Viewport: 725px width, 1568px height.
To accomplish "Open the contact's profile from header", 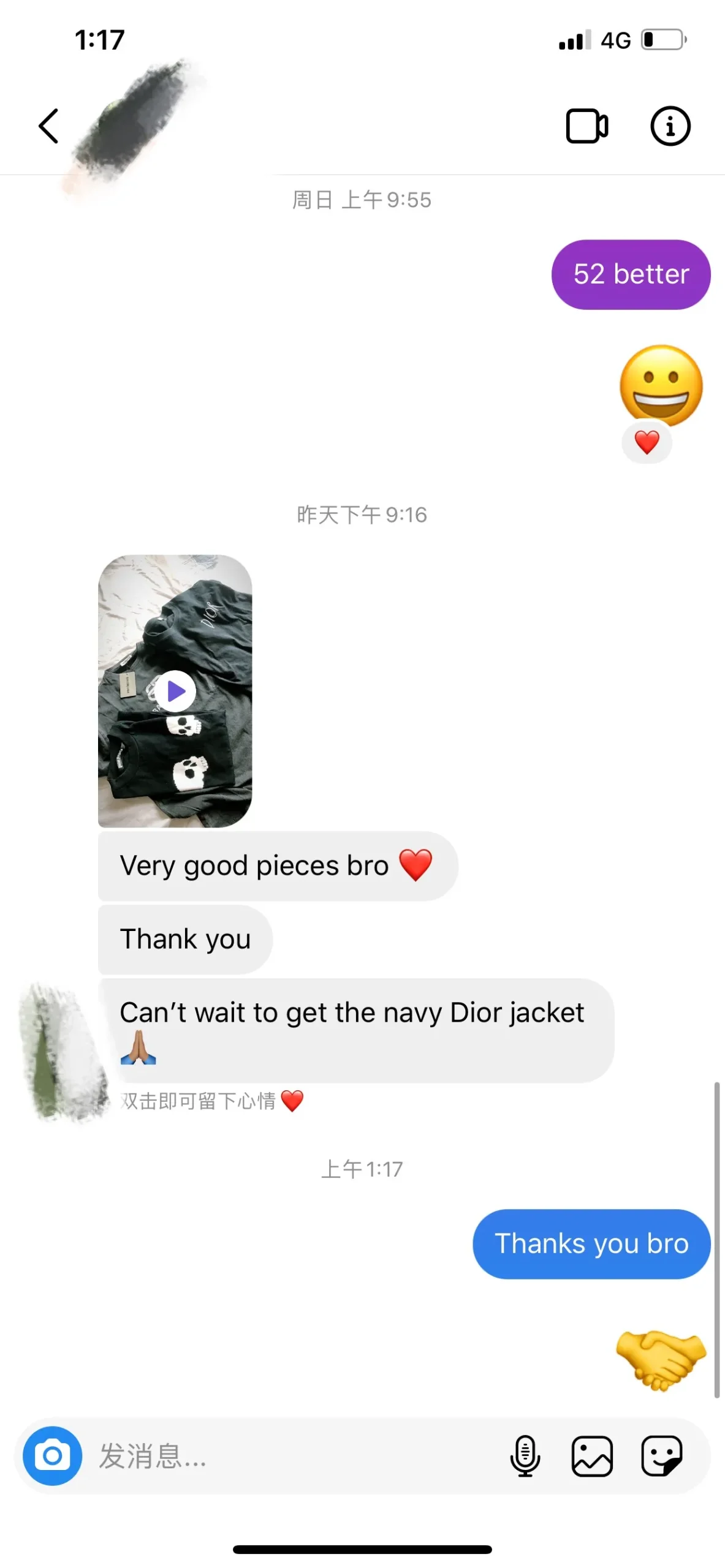I will click(135, 123).
